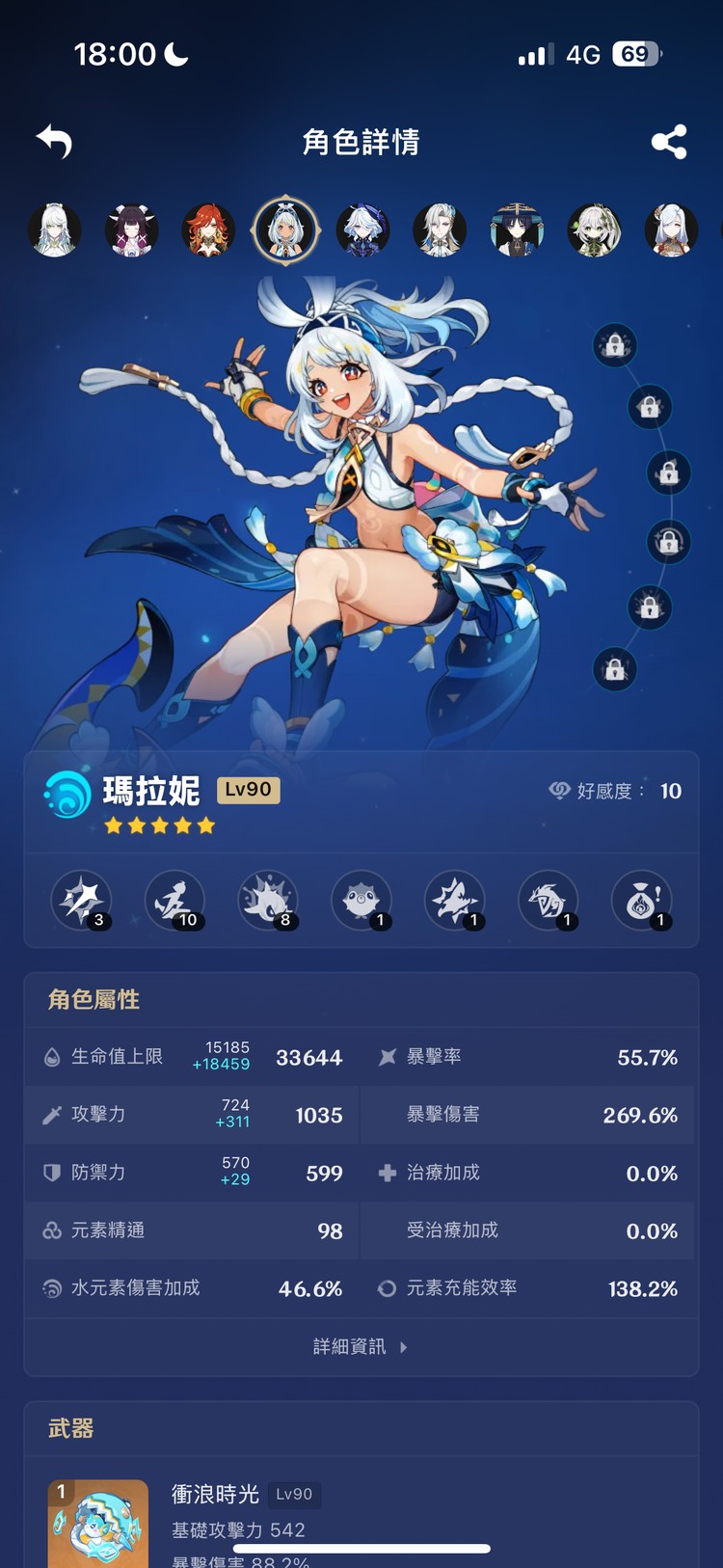Select Furina's character avatar
Image resolution: width=723 pixels, height=1568 pixels.
(x=362, y=231)
